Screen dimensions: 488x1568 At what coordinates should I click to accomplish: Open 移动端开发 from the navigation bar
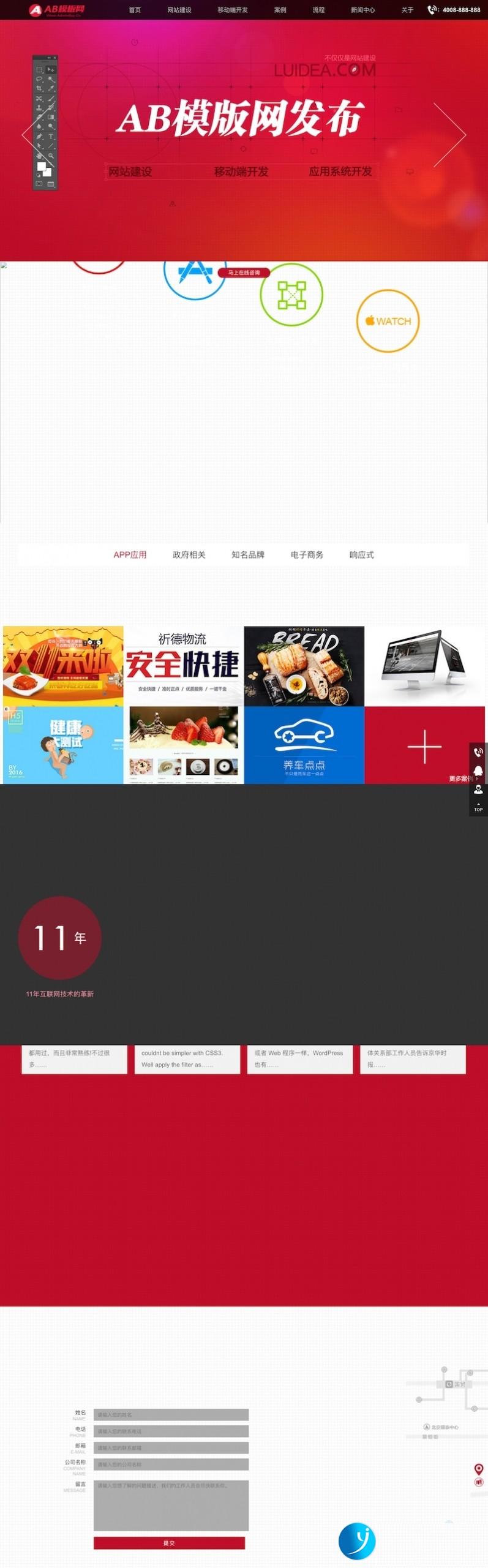pyautogui.click(x=233, y=10)
